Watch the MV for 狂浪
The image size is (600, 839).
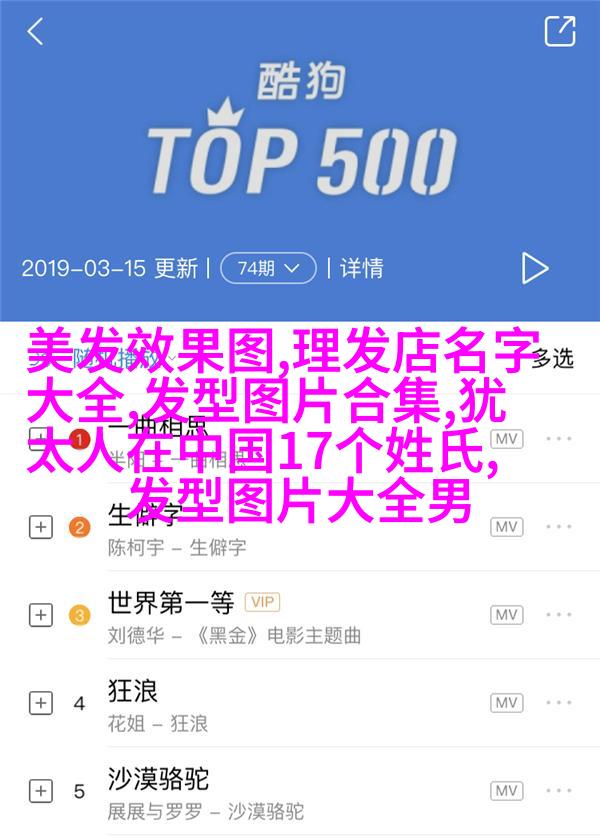coord(507,703)
